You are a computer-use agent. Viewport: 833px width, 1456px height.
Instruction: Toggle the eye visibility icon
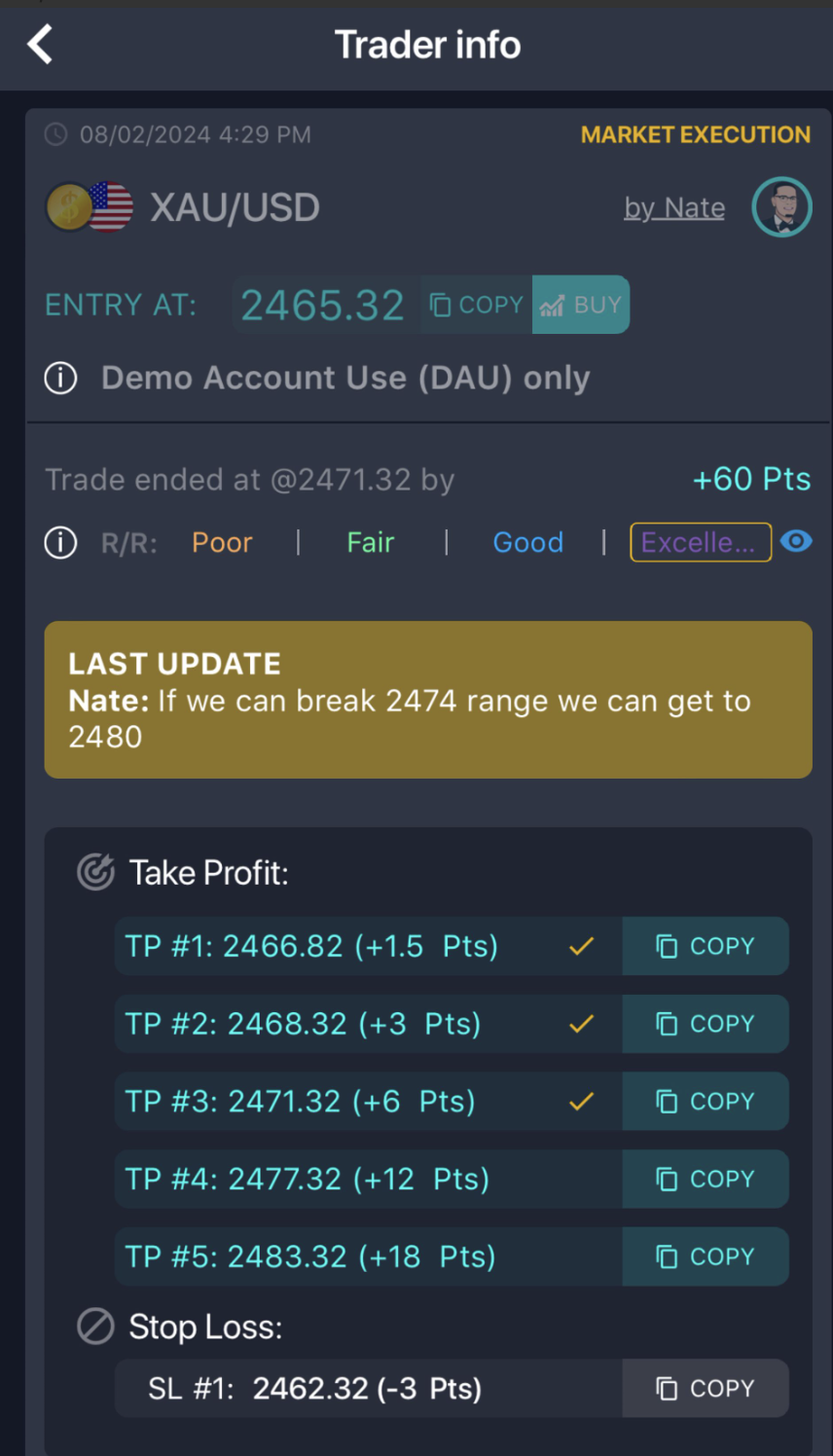pos(796,542)
